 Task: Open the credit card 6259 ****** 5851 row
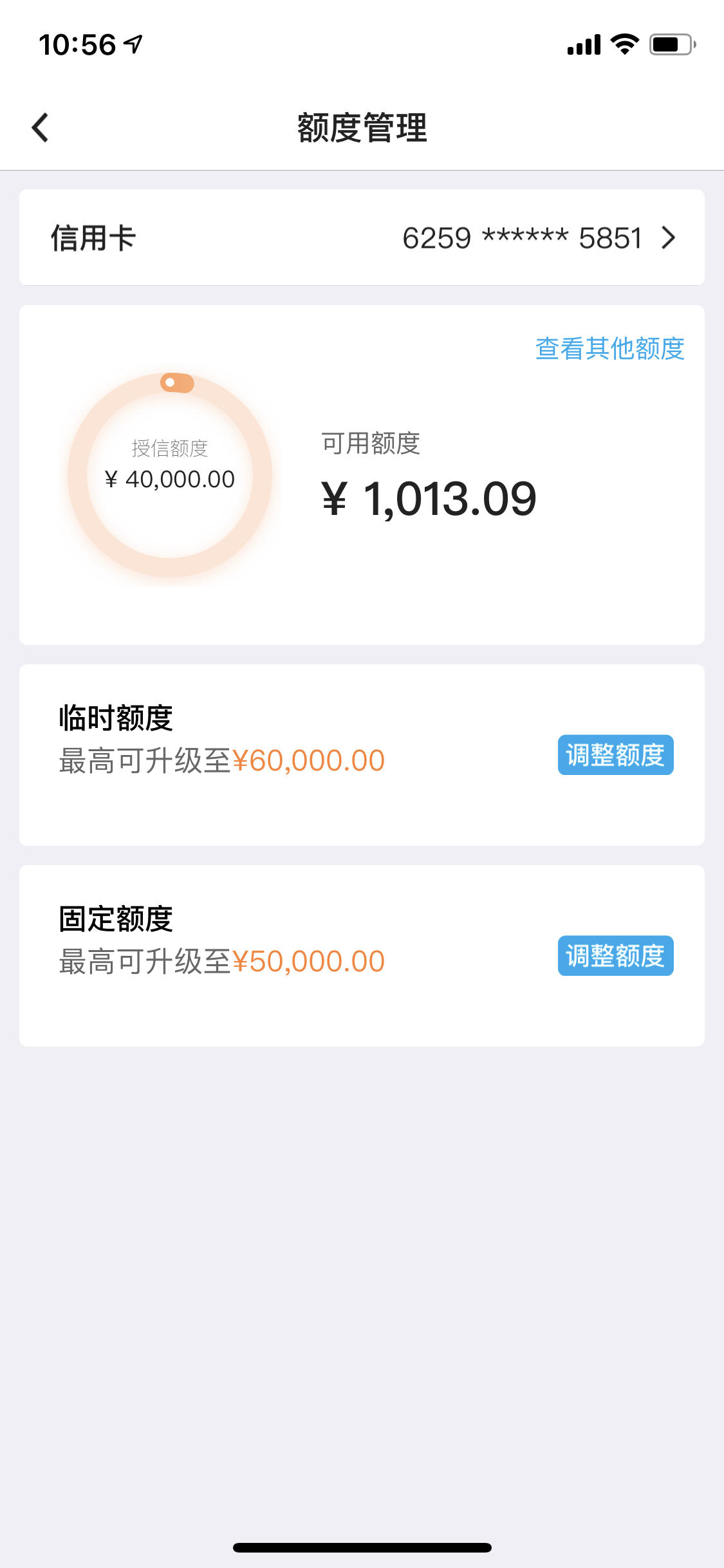[362, 238]
